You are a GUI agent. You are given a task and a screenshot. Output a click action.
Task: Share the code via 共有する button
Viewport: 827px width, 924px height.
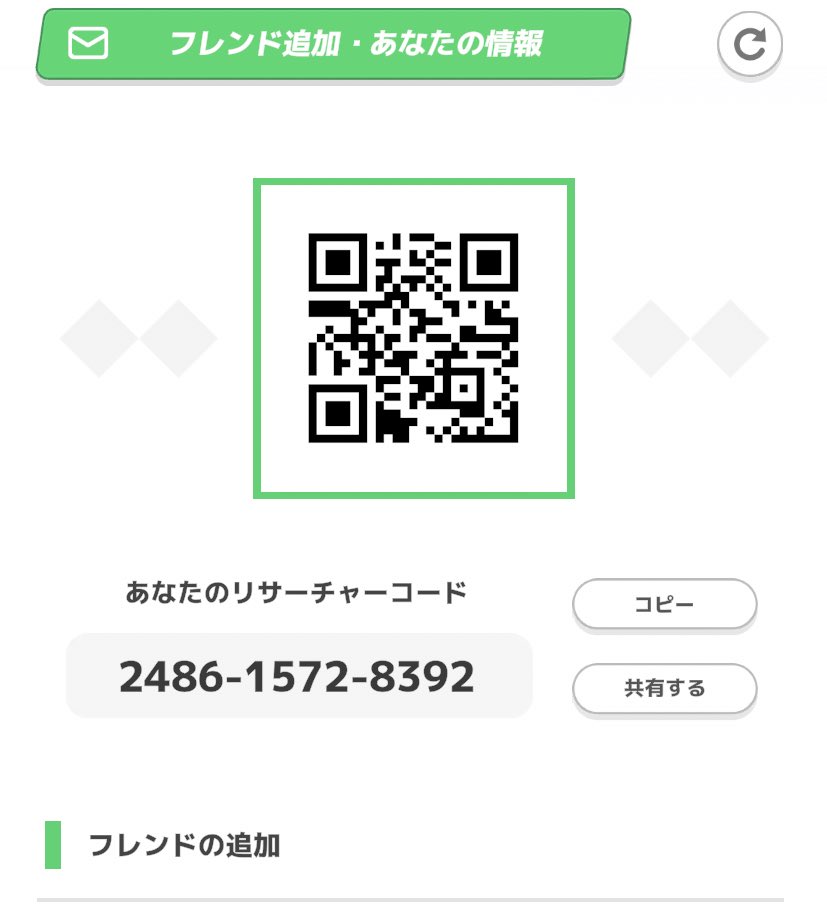664,688
